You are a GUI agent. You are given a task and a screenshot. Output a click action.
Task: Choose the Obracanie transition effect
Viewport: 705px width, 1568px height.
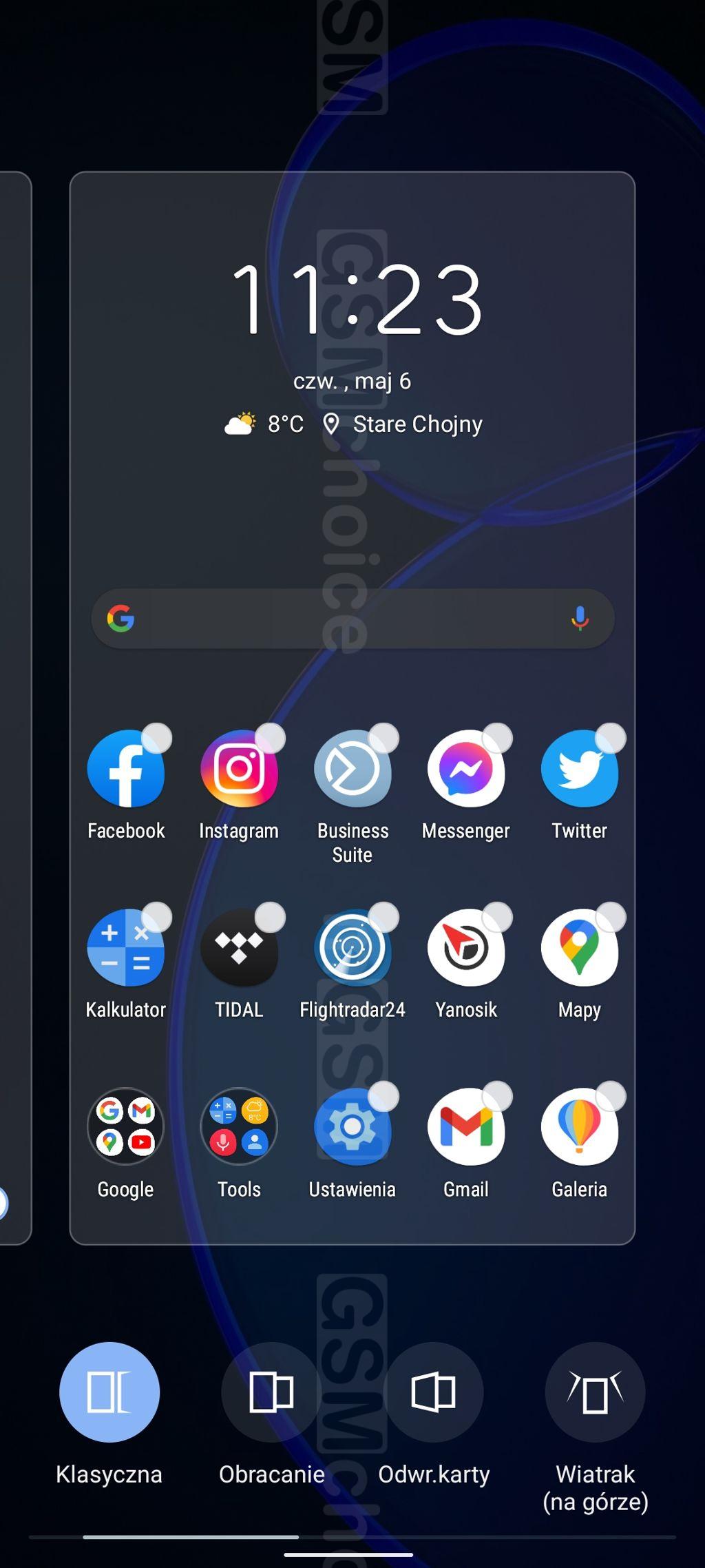[271, 1392]
